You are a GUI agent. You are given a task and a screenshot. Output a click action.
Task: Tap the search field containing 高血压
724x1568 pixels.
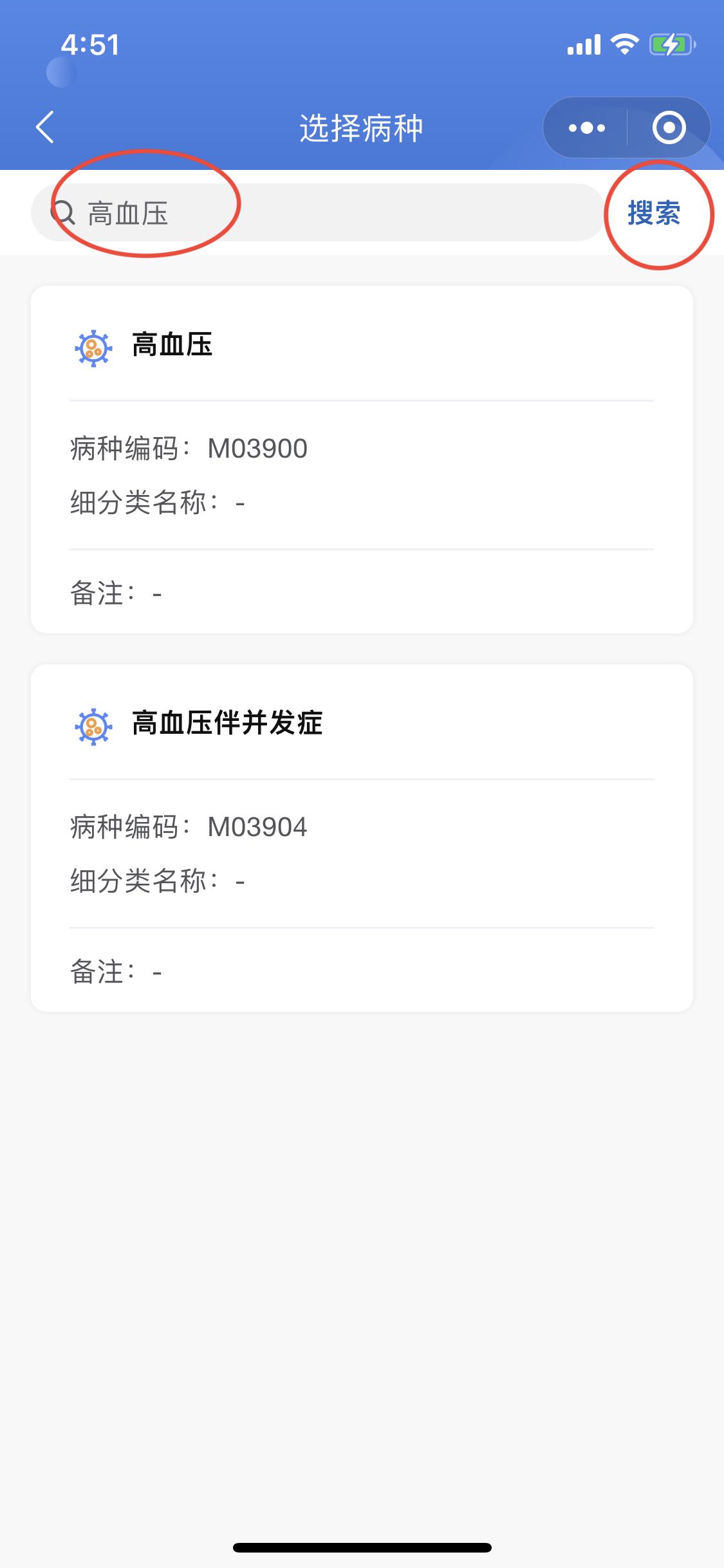(318, 212)
